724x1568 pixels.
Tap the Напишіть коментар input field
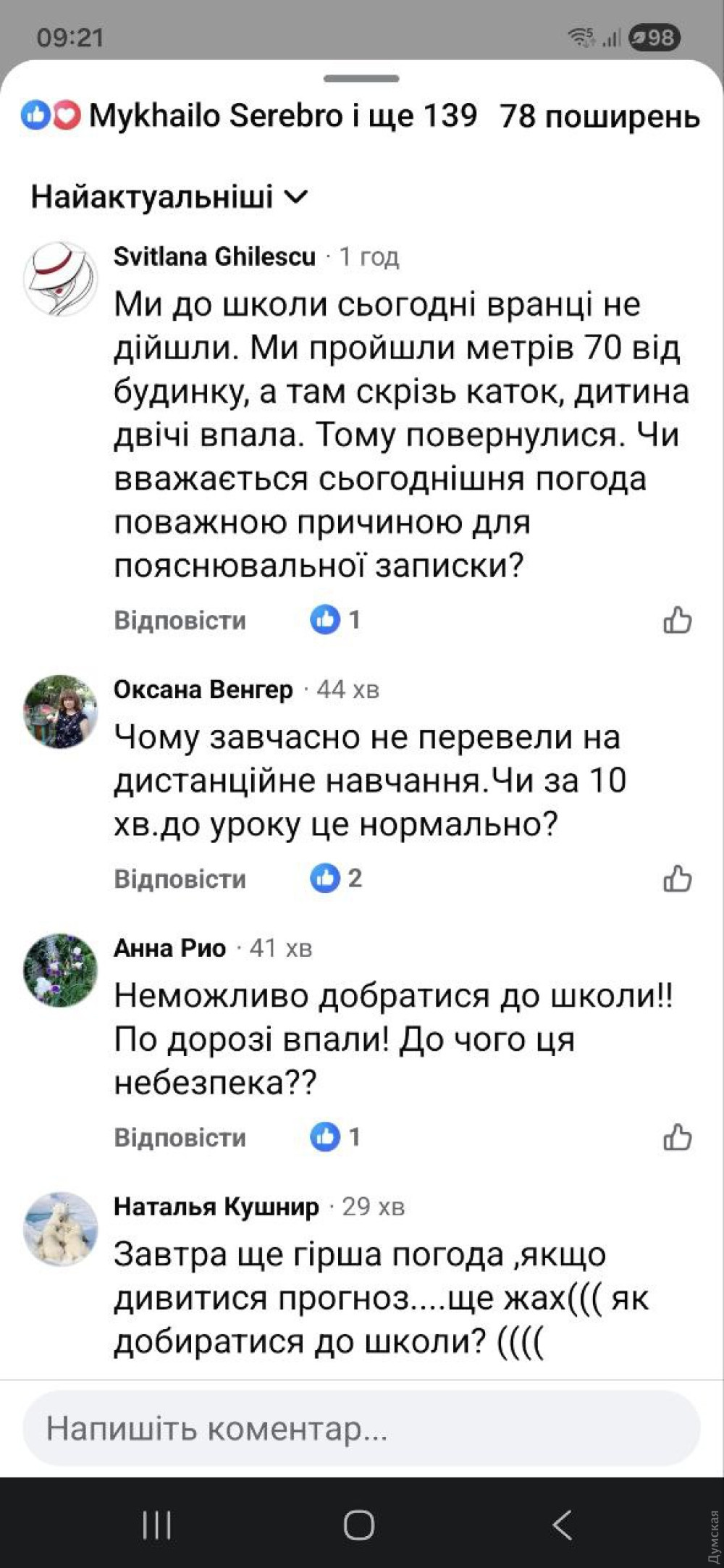click(361, 1429)
